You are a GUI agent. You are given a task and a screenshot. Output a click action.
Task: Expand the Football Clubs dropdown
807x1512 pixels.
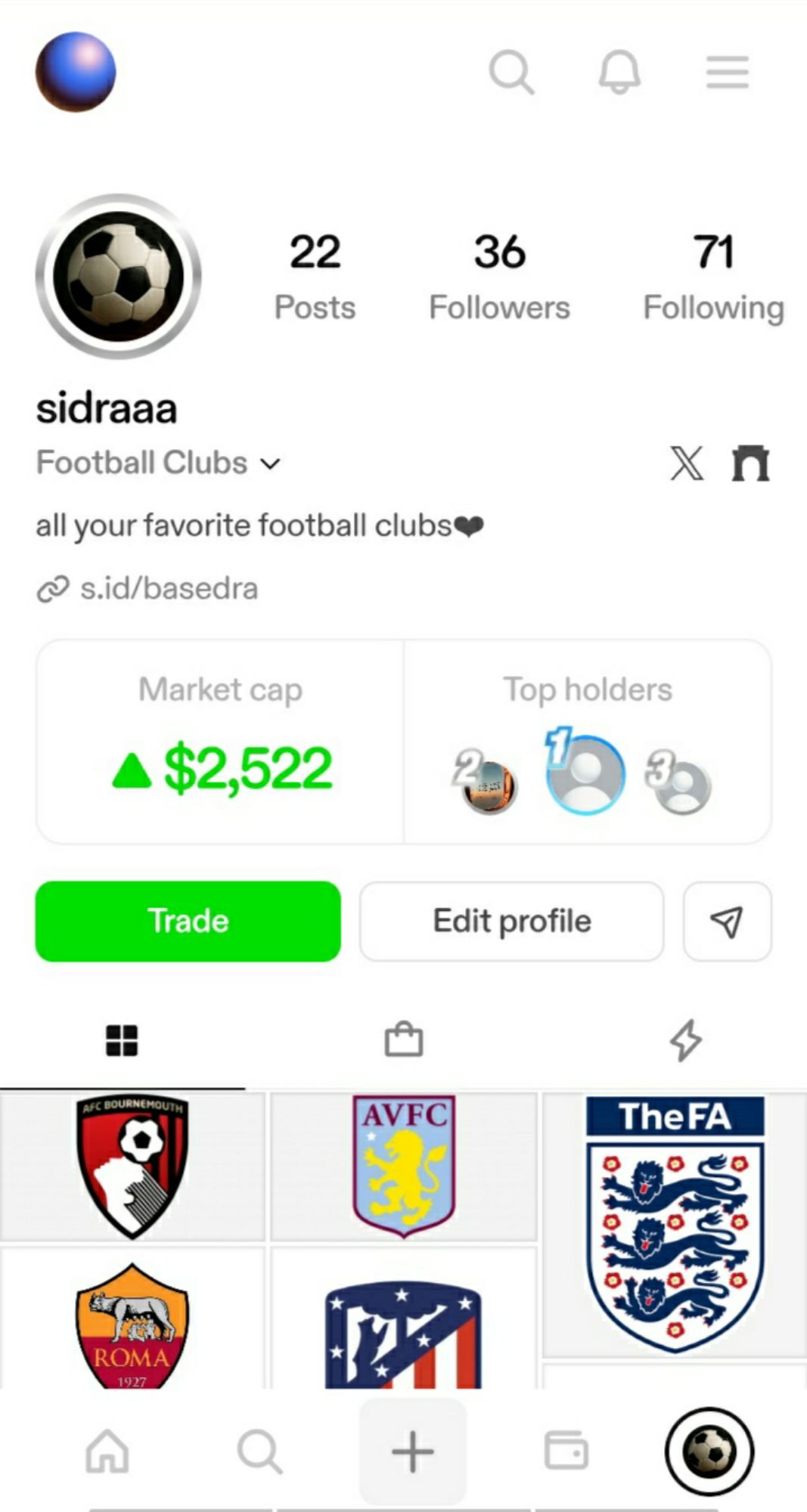159,463
